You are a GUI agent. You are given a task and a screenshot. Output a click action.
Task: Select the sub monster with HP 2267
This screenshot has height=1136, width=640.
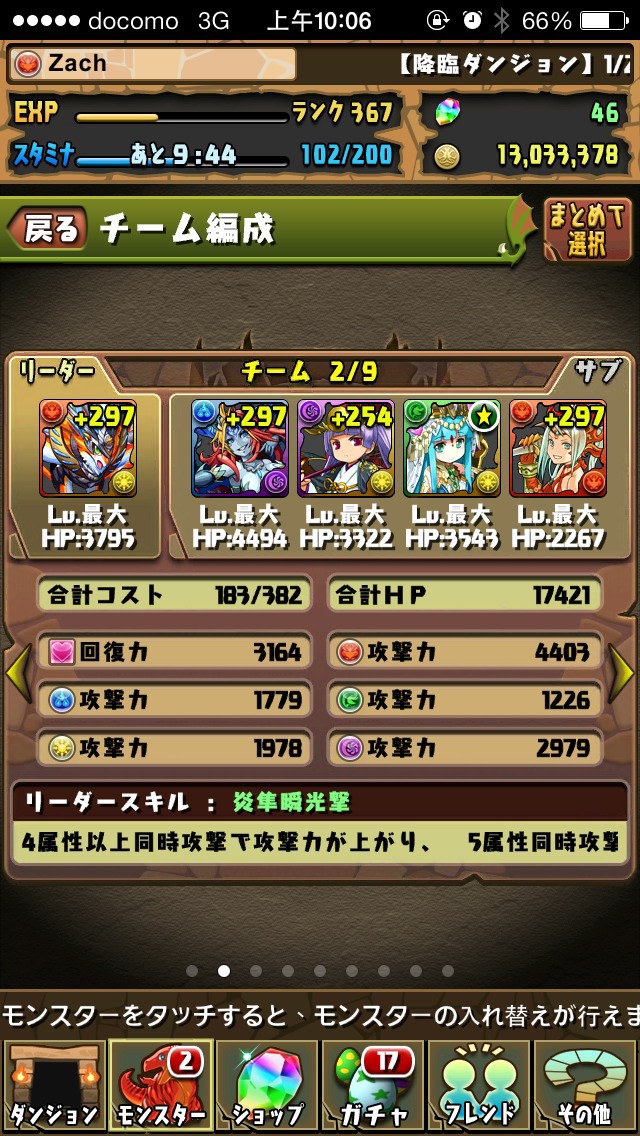point(557,448)
